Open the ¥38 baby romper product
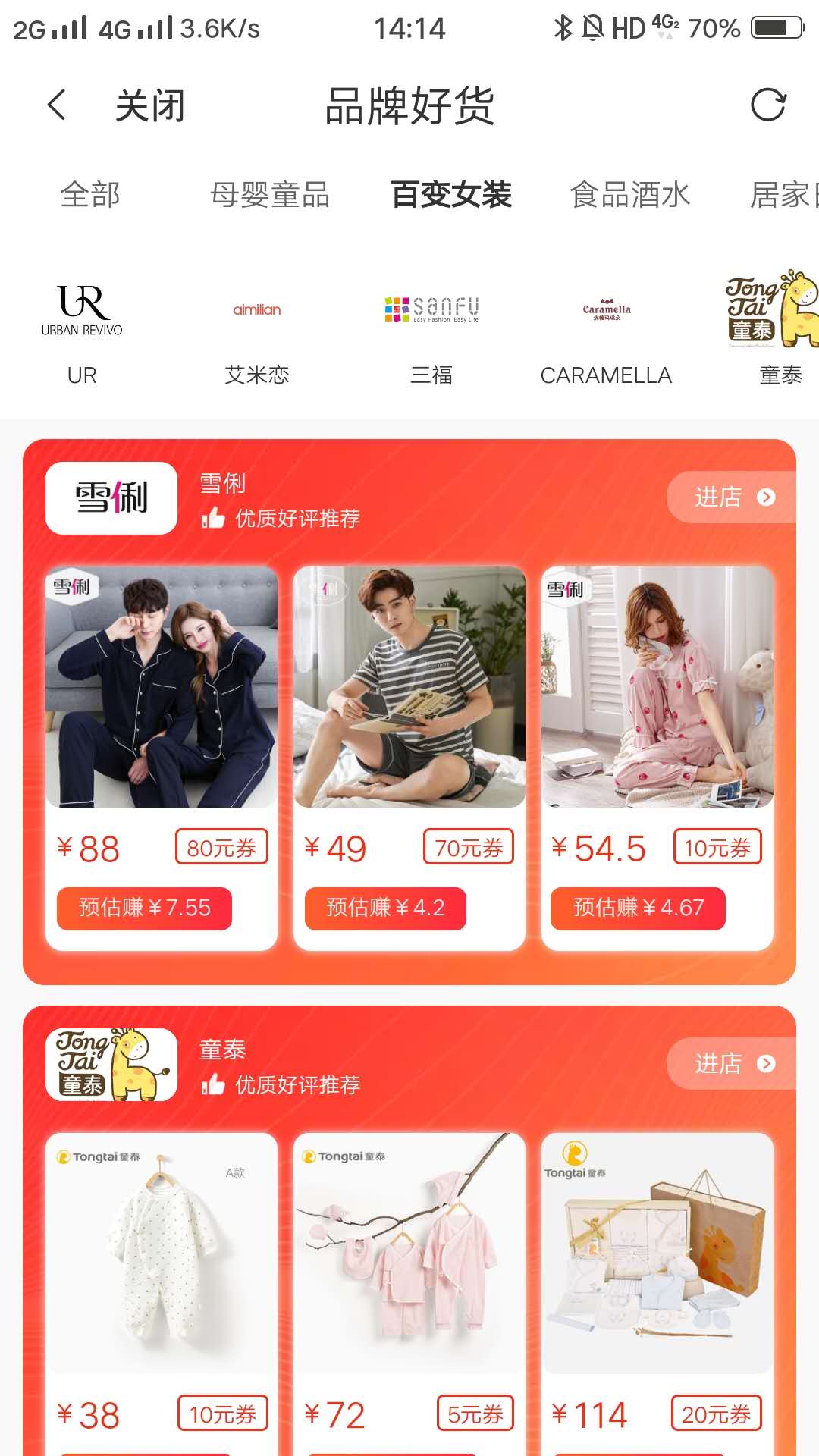 tap(162, 1253)
